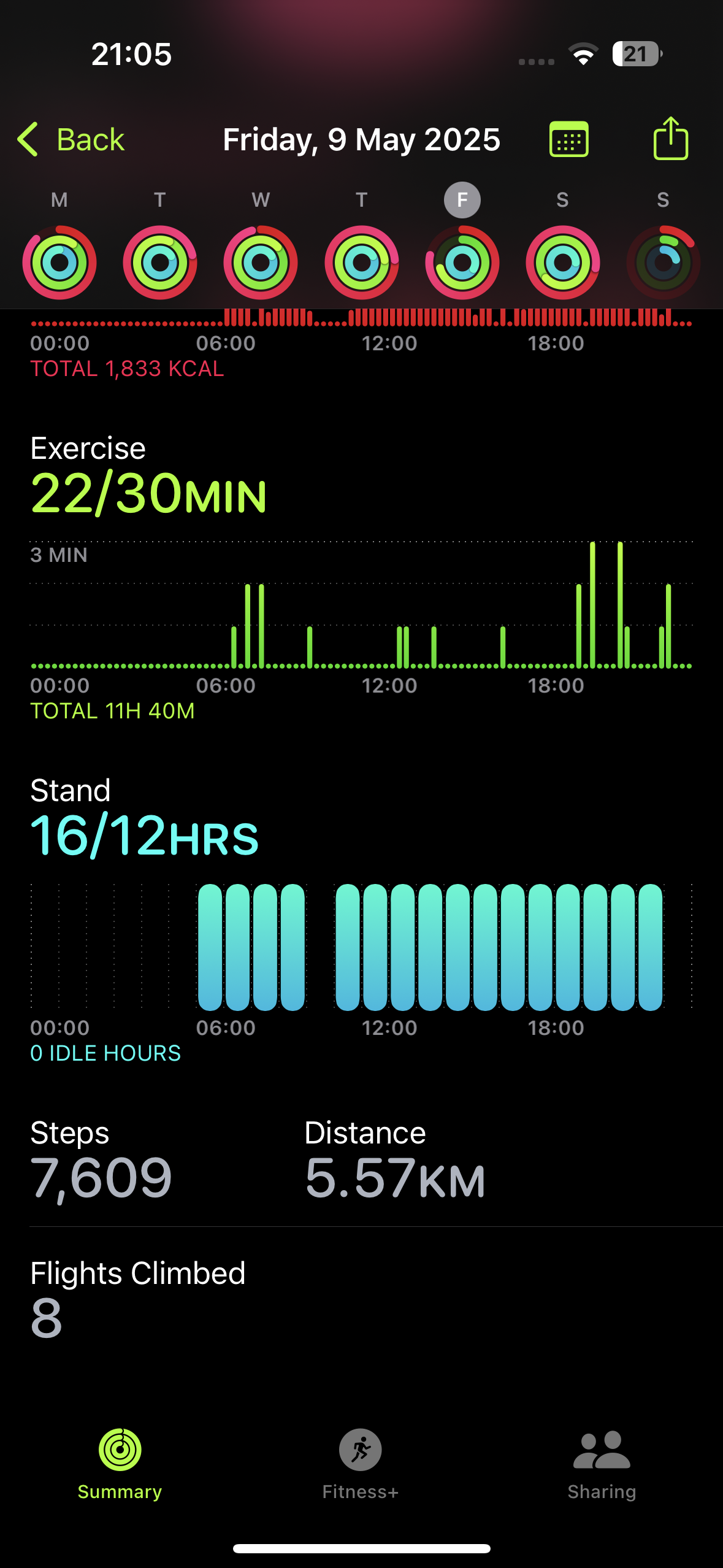Switch to the Fitness+ tab
The image size is (723, 1568).
[361, 1465]
